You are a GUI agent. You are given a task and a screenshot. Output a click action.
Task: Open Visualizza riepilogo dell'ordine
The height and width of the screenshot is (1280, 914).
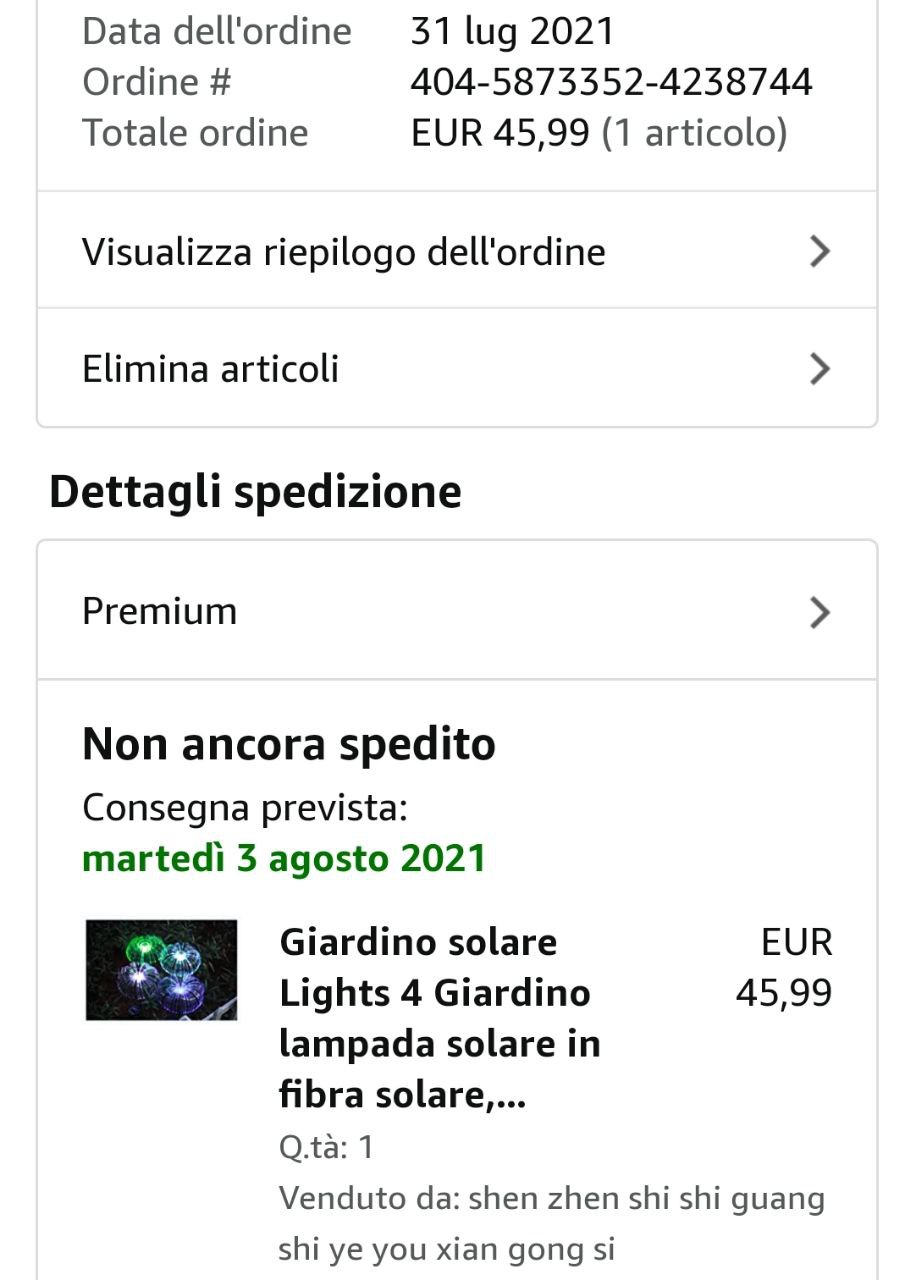point(456,251)
